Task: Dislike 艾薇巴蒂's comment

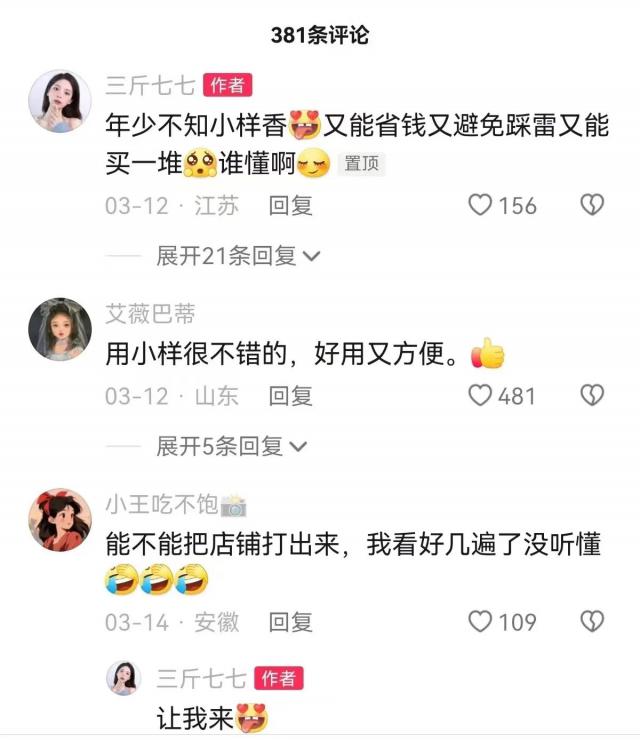Action: point(592,395)
